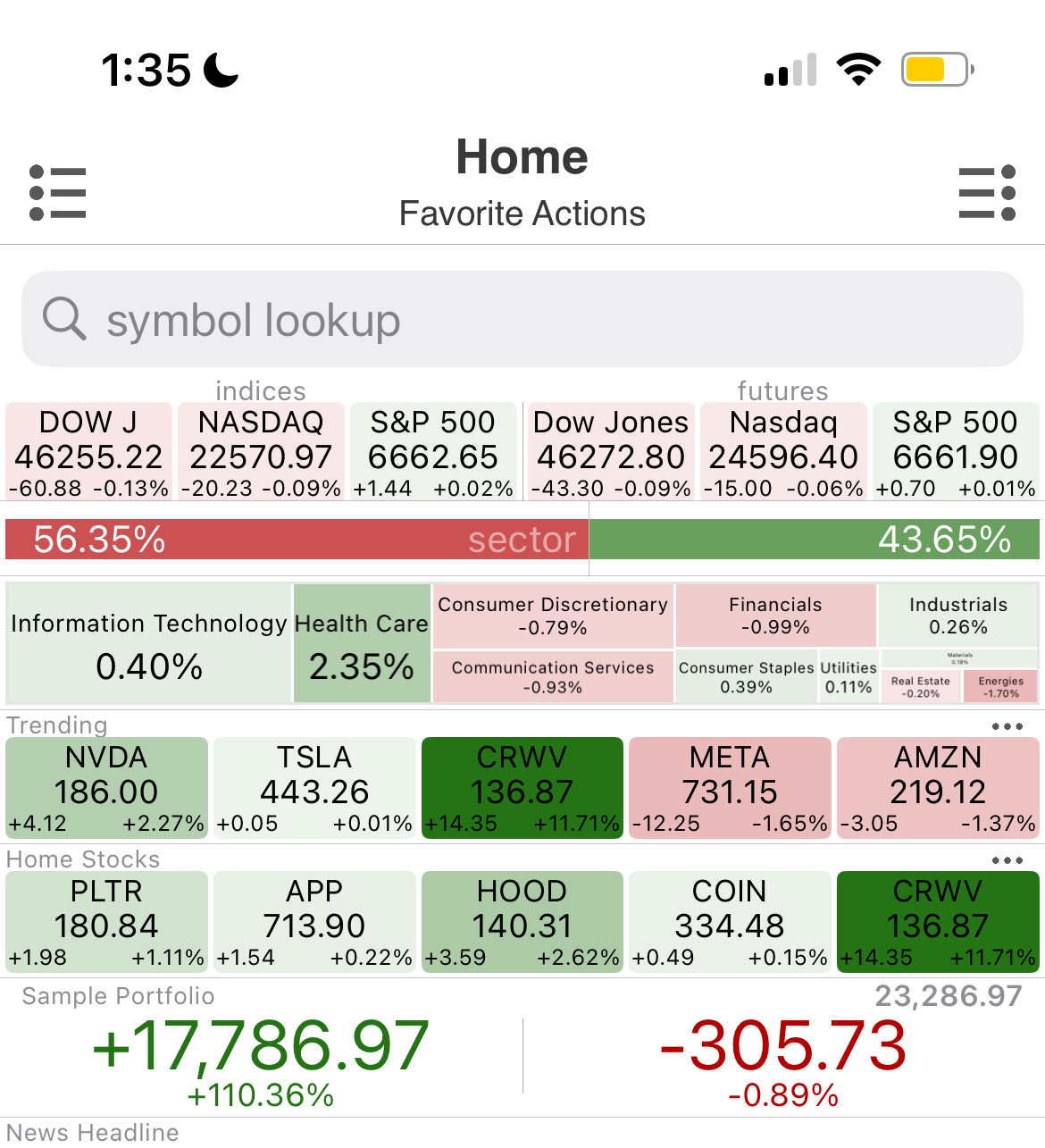The image size is (1045, 1148).
Task: Open the Consumer Discretionary sector
Action: click(x=553, y=616)
